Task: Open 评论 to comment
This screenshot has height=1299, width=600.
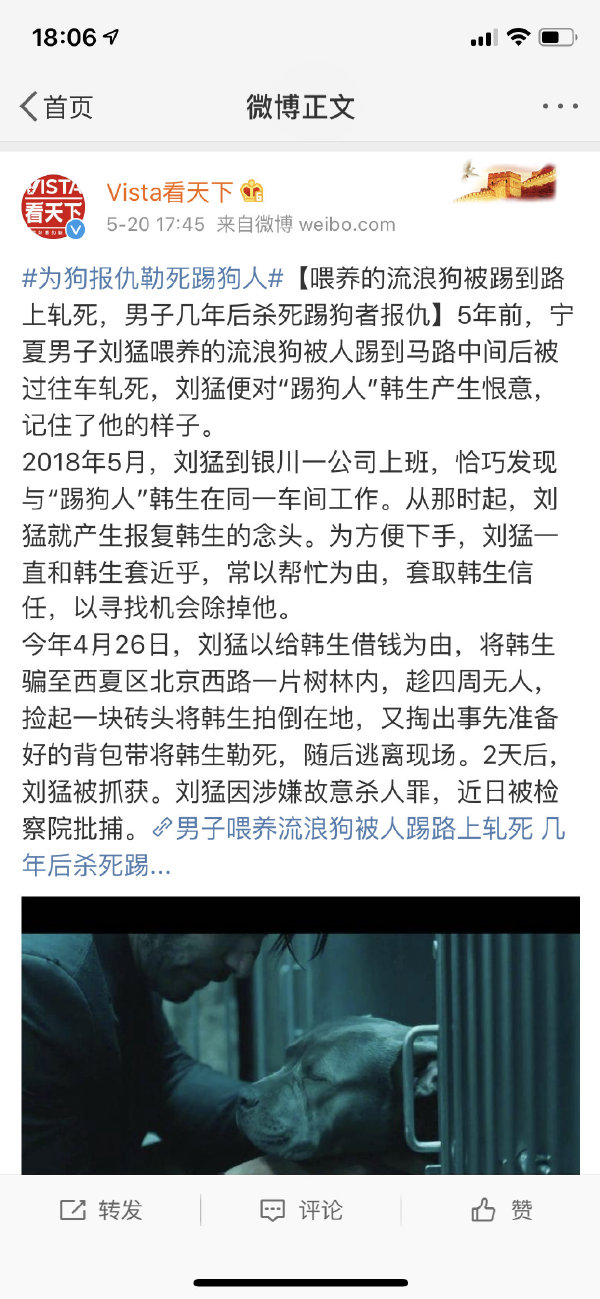Action: coord(300,1210)
